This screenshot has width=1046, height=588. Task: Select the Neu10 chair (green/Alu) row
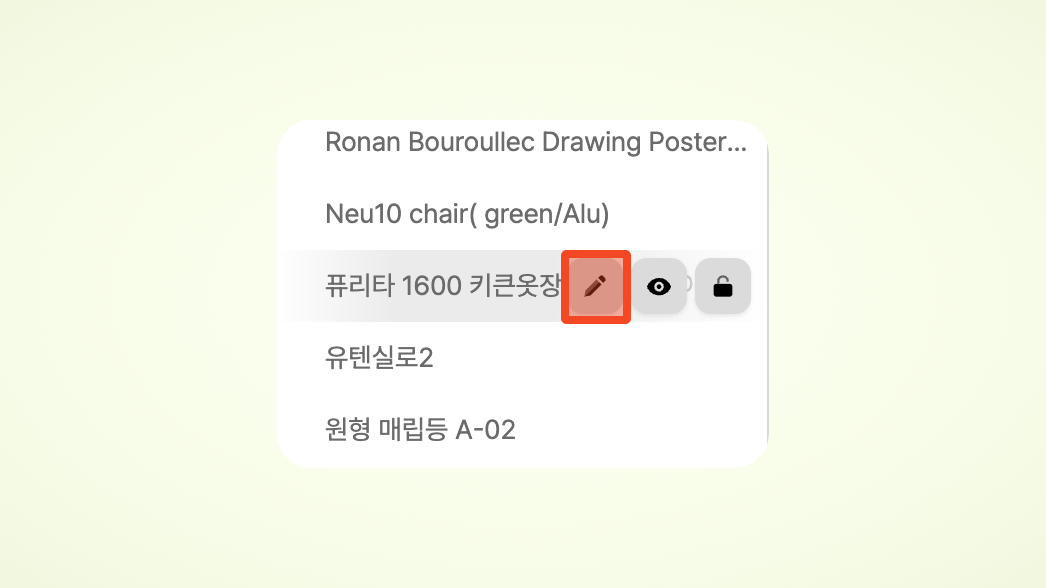tap(467, 214)
